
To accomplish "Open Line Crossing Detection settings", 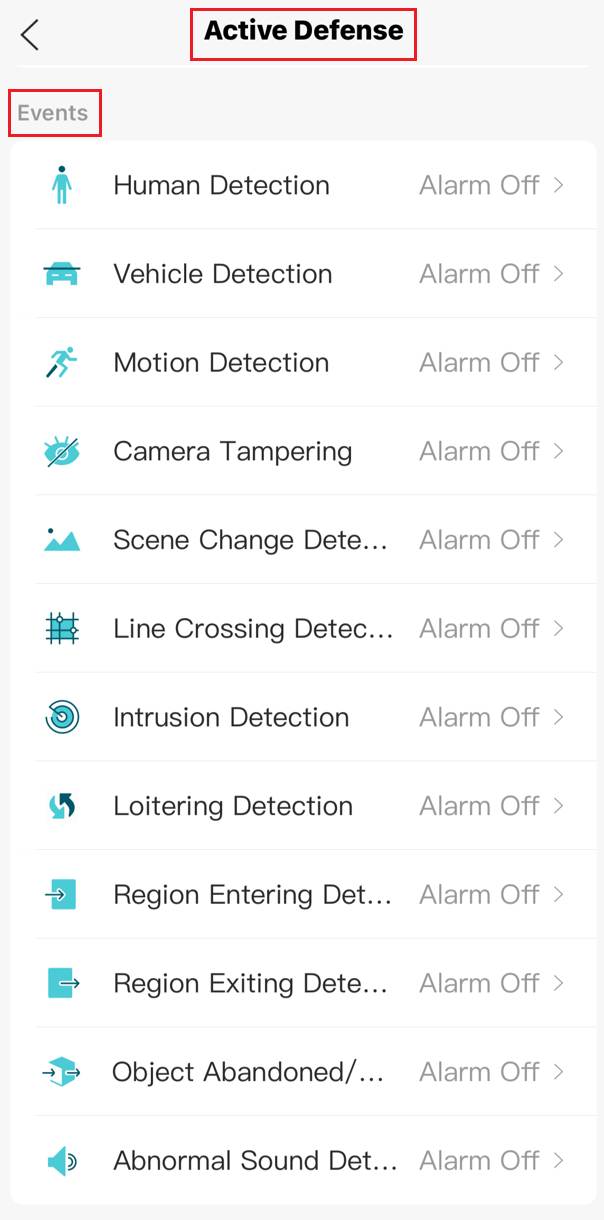I will point(302,629).
